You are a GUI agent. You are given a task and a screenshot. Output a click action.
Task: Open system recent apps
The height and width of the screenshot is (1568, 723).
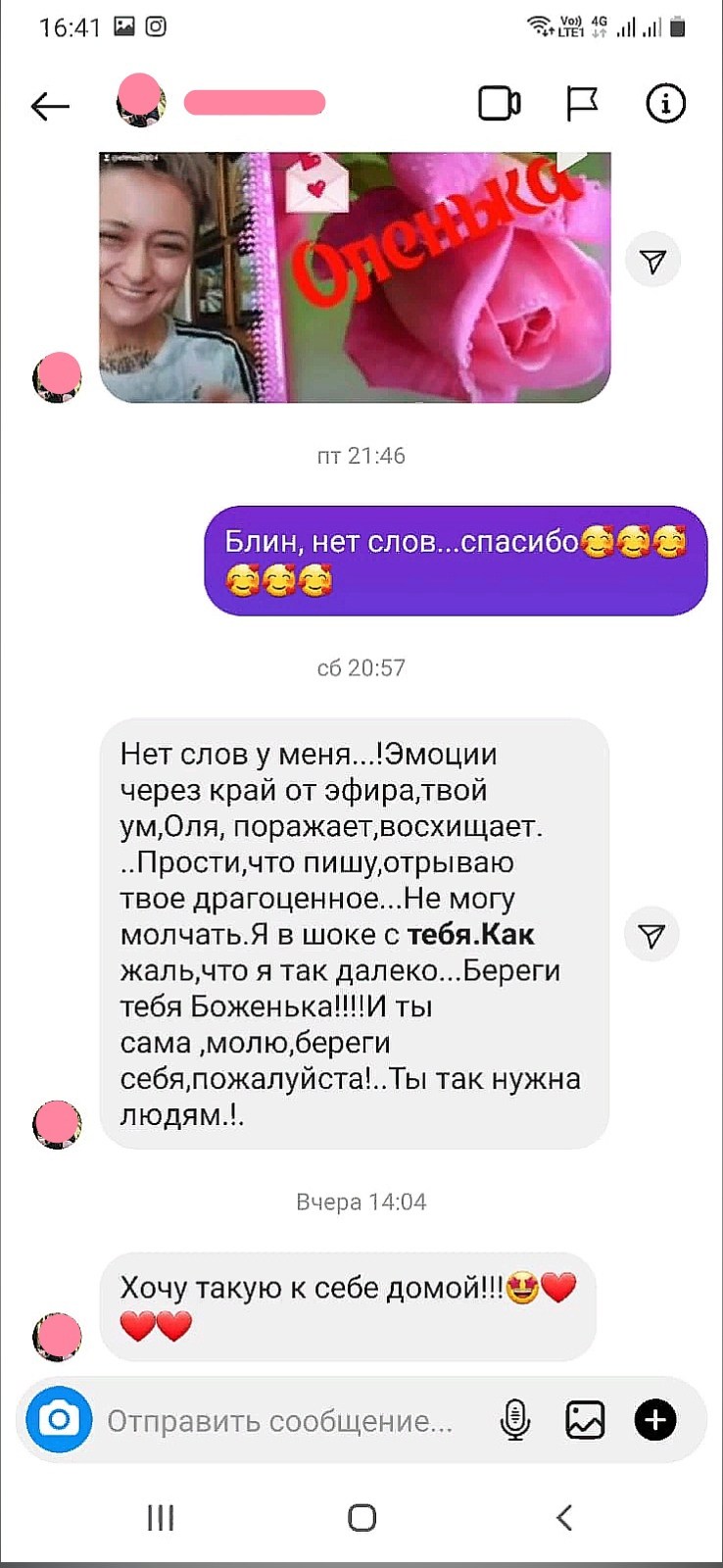pos(161,1518)
